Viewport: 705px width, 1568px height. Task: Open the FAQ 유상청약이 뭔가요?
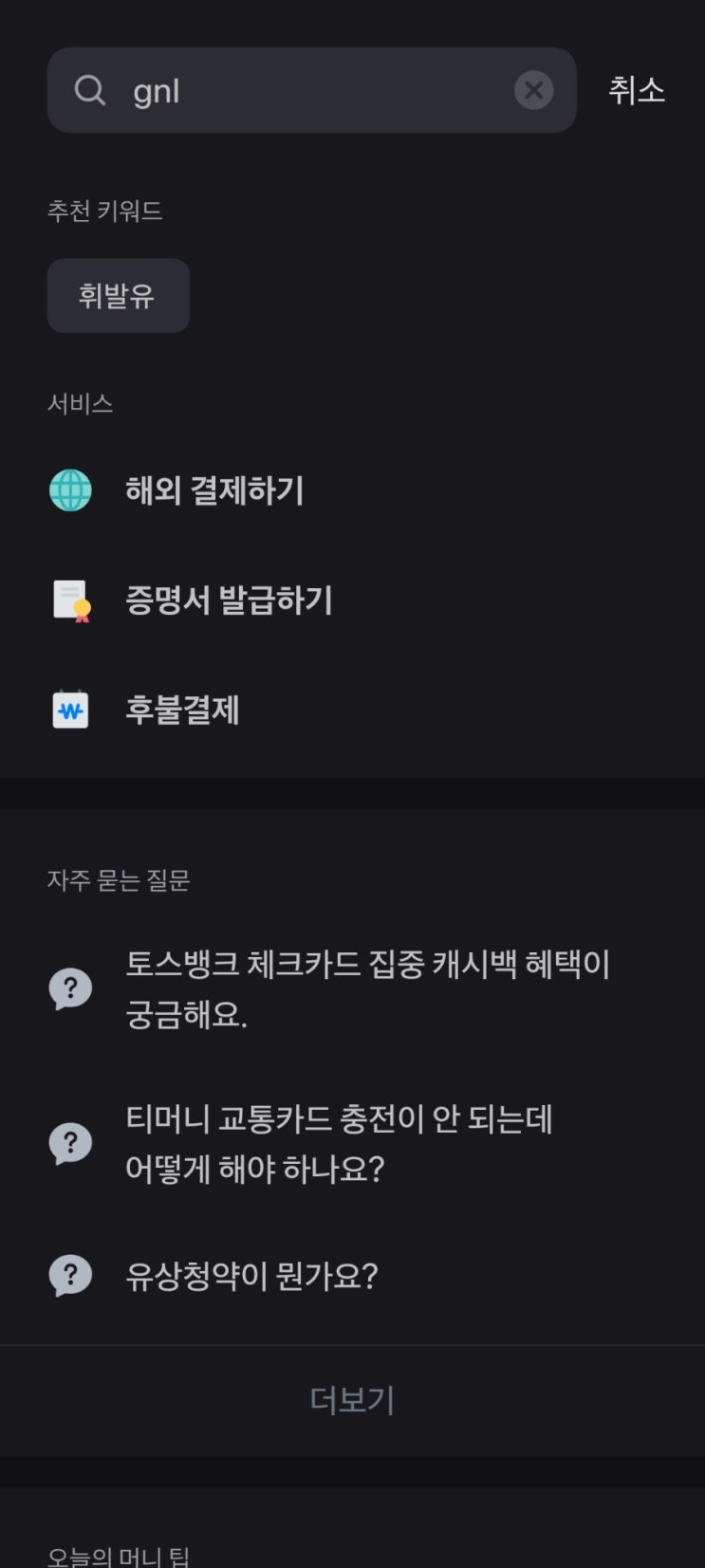point(352,1276)
